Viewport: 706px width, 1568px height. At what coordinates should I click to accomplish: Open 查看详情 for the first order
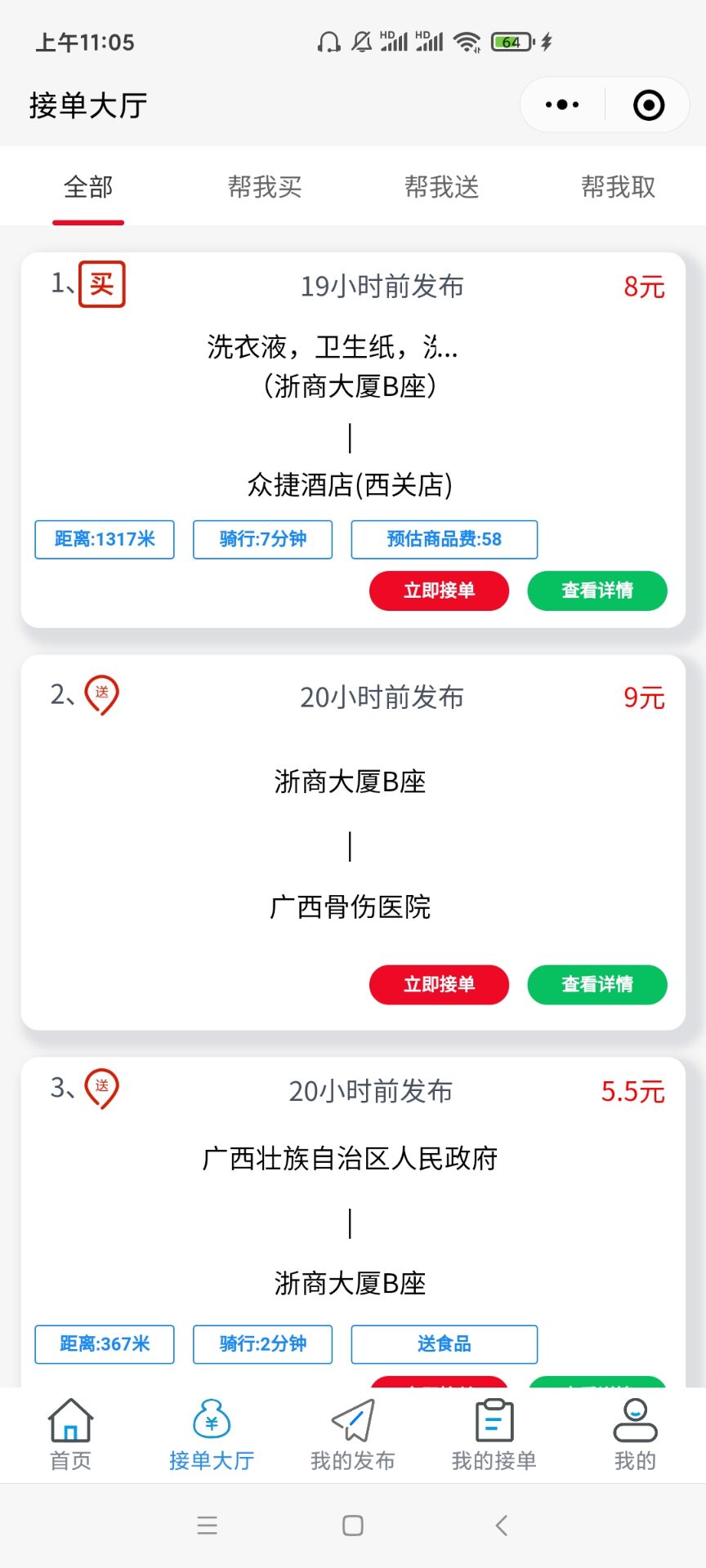597,590
